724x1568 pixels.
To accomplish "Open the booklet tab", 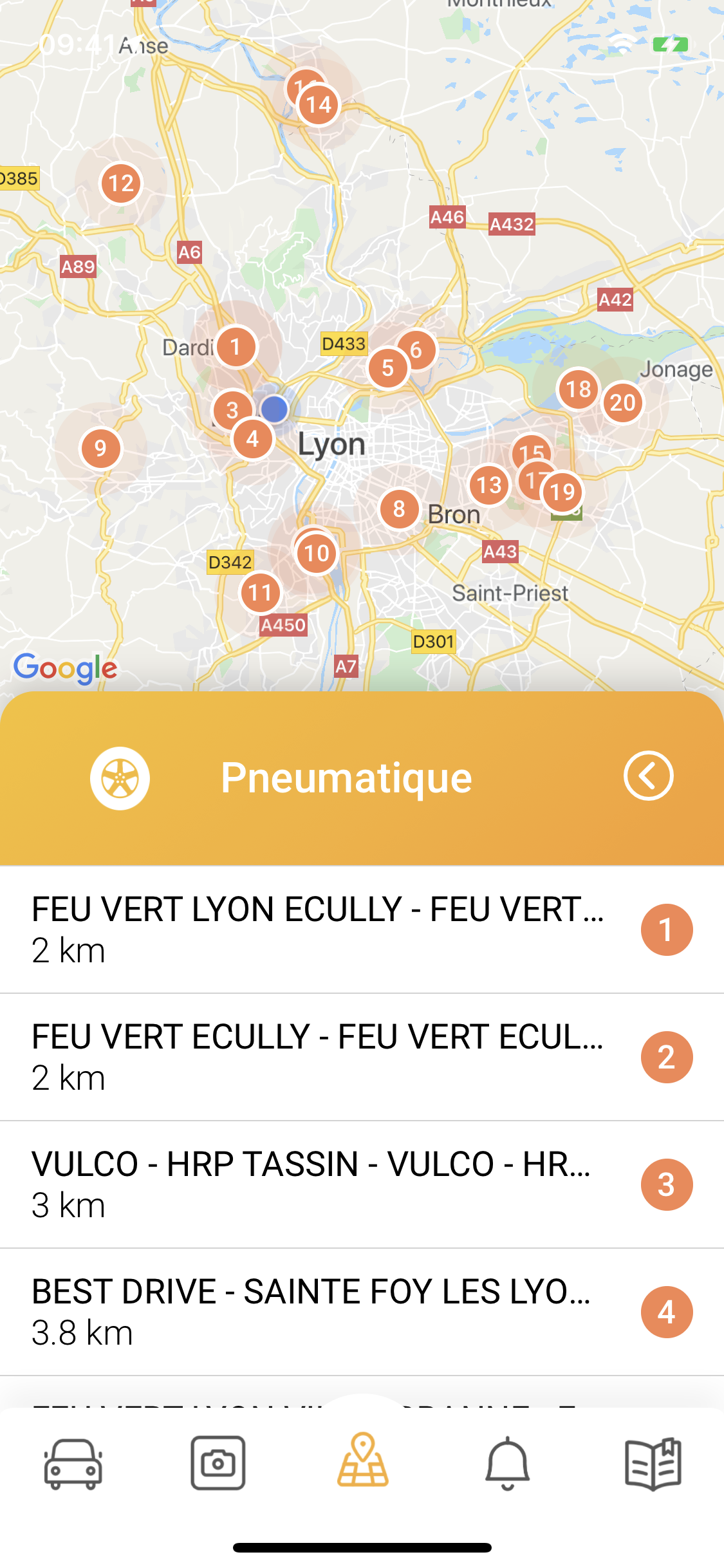I will point(653,1463).
